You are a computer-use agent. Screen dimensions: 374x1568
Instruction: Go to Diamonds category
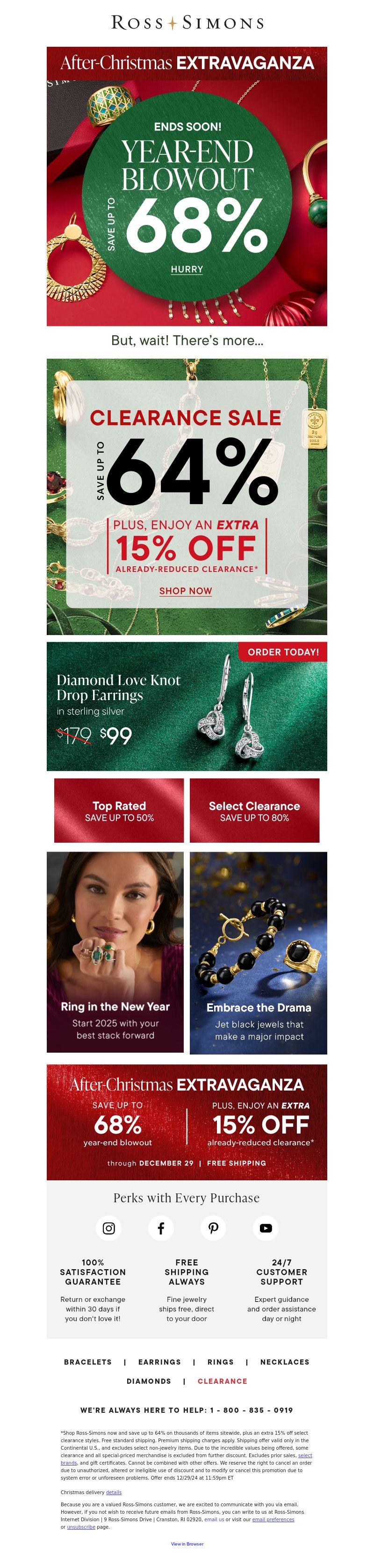click(x=149, y=1381)
